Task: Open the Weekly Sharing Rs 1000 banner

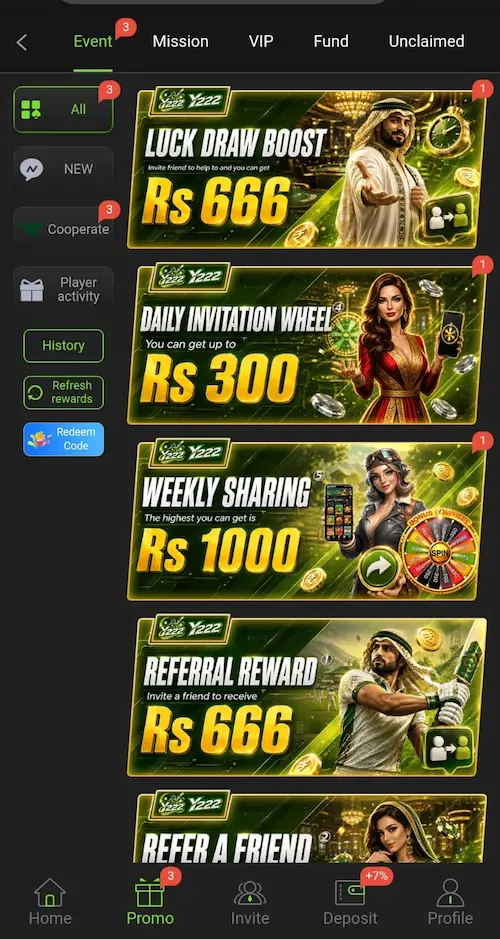Action: click(306, 520)
